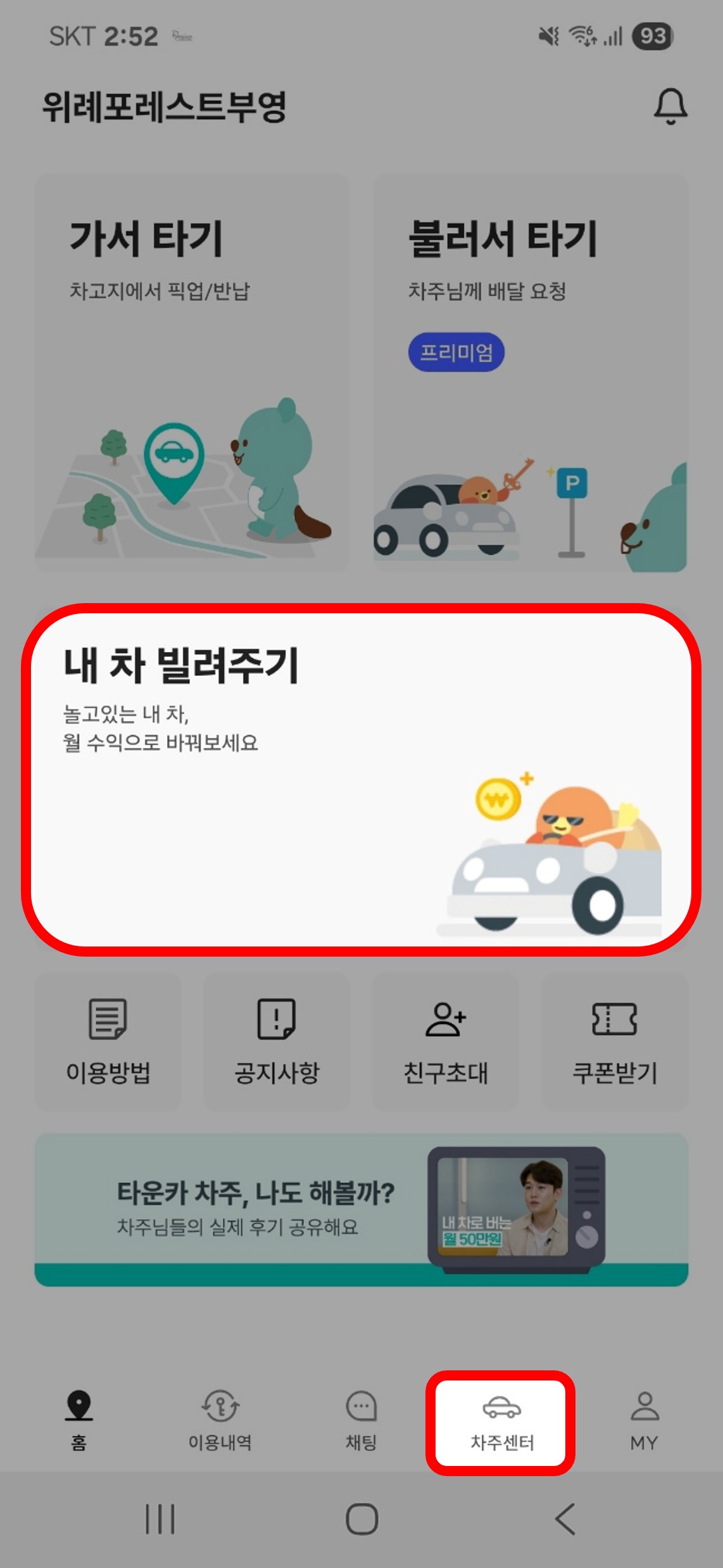Open the notifications bell
This screenshot has width=723, height=1568.
(670, 106)
